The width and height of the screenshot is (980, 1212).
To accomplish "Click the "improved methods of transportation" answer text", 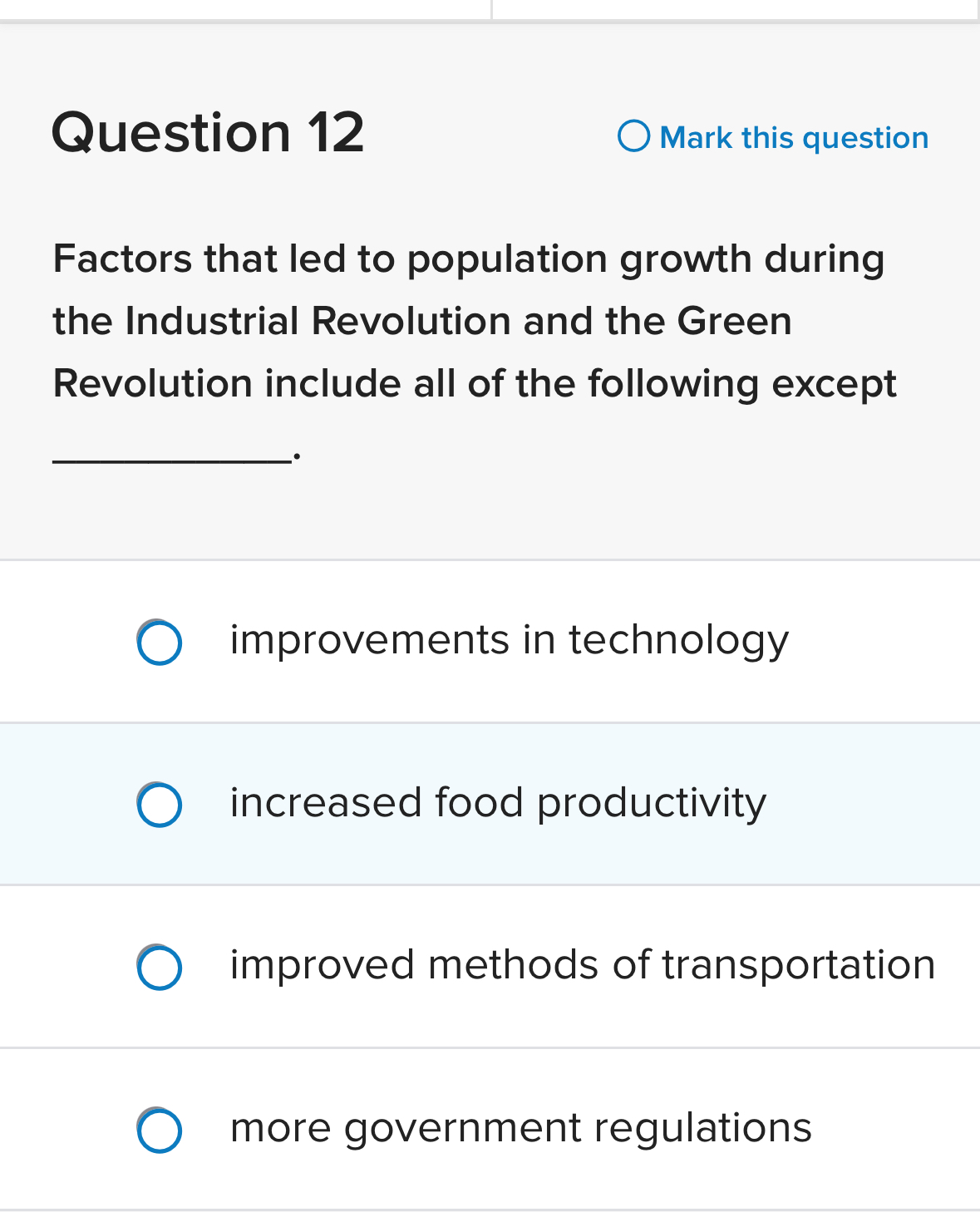I will click(x=582, y=966).
